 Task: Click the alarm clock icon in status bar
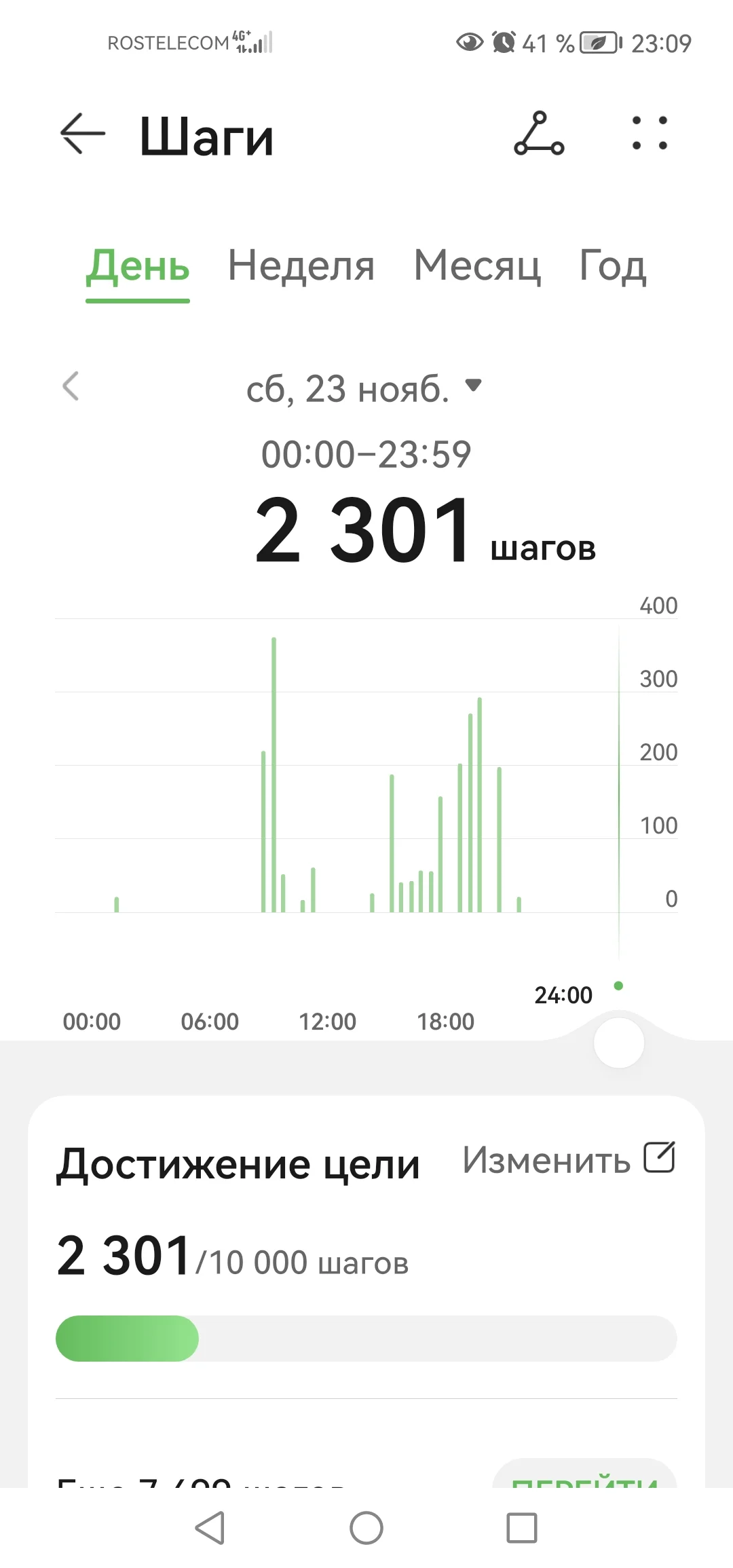point(503,43)
